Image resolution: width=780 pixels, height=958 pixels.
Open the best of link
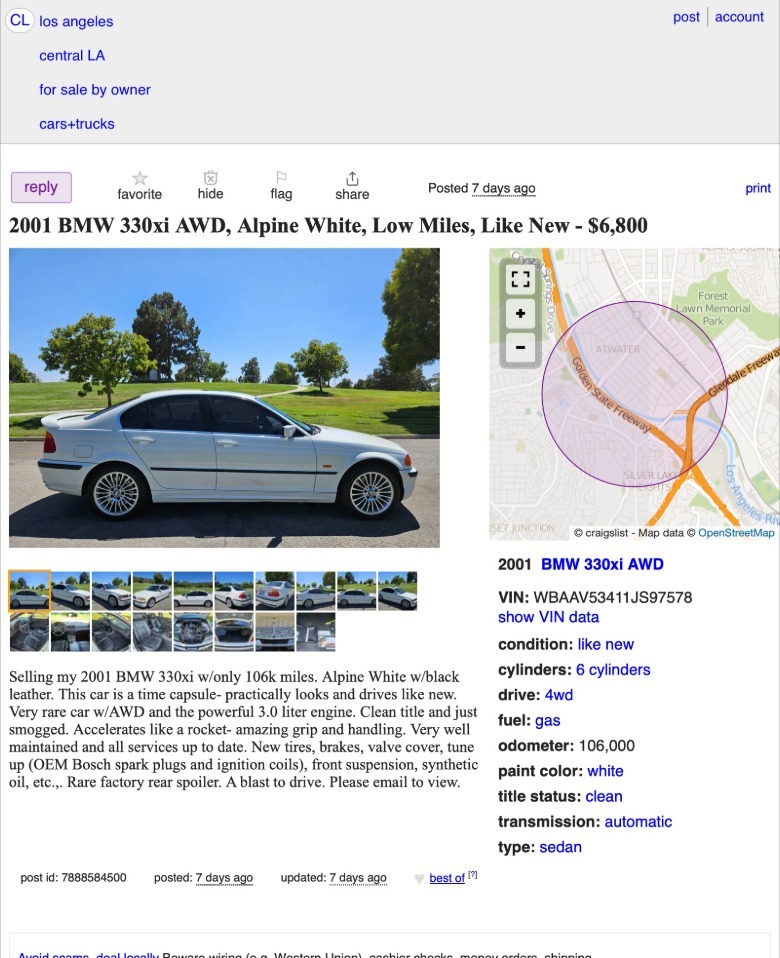pos(447,878)
